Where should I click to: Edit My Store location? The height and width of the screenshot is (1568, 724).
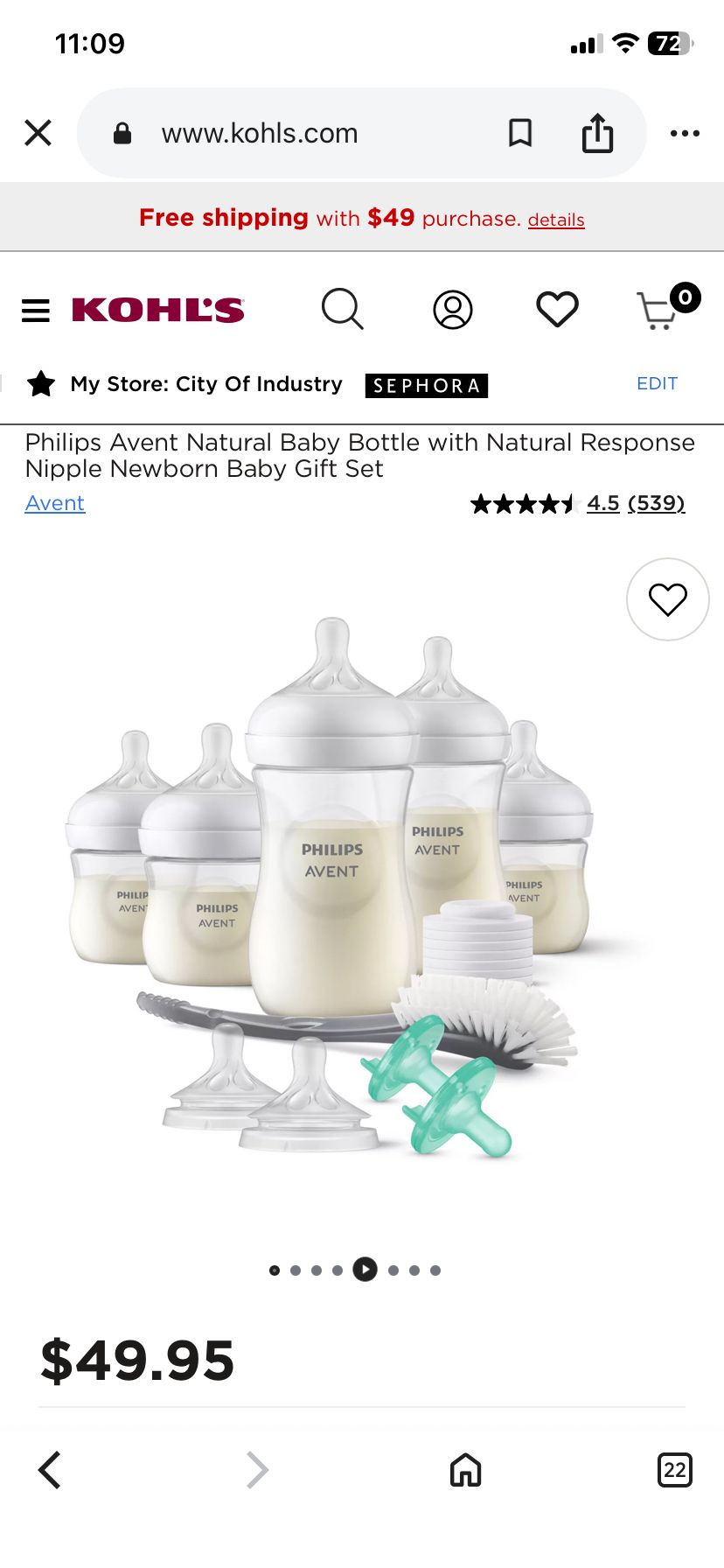coord(657,383)
